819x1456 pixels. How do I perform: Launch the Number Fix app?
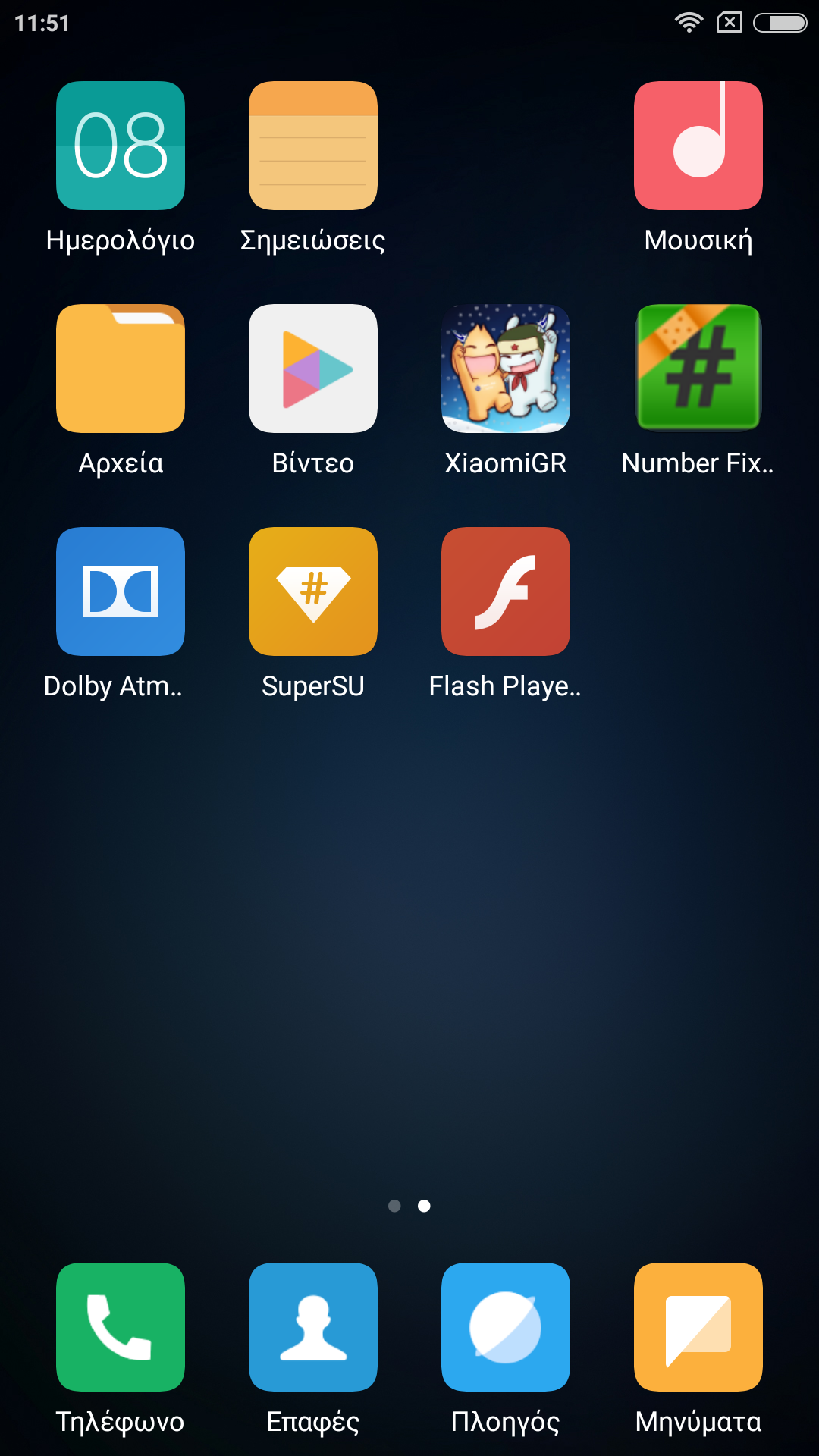point(698,369)
